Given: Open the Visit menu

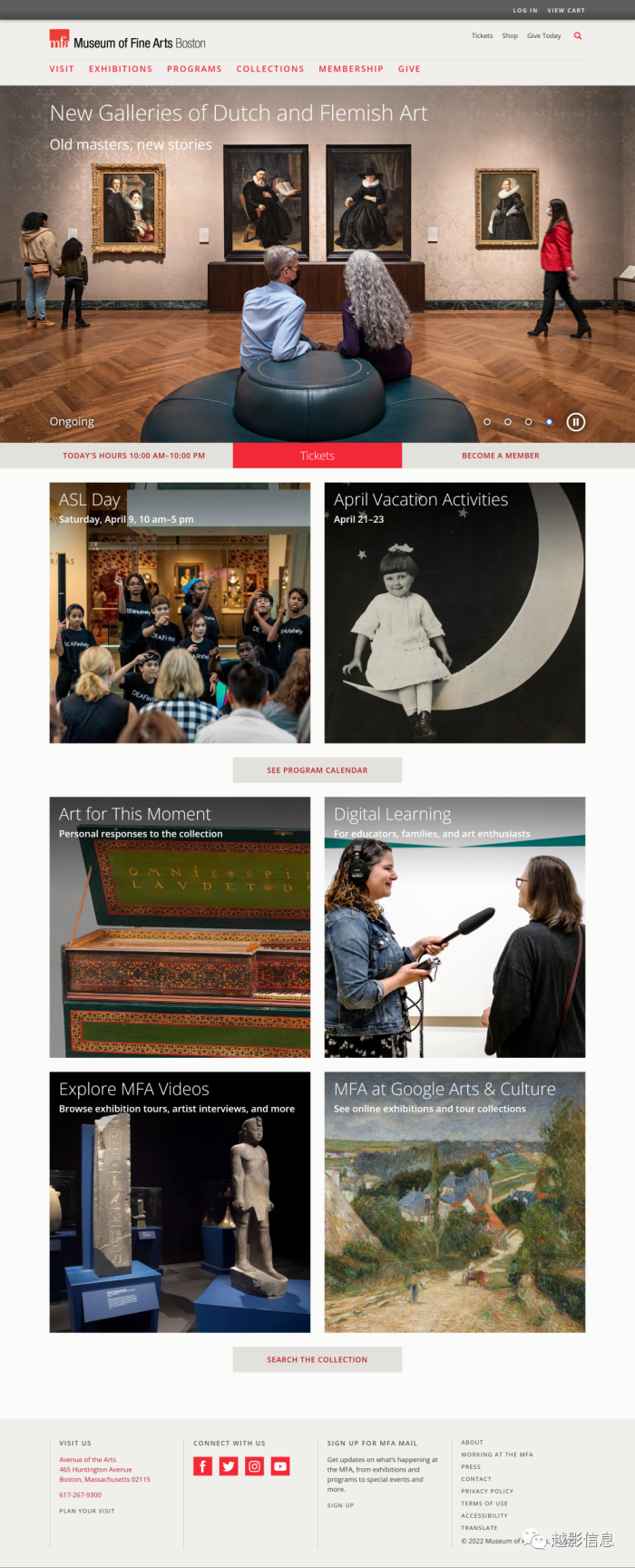Looking at the screenshot, I should [62, 69].
